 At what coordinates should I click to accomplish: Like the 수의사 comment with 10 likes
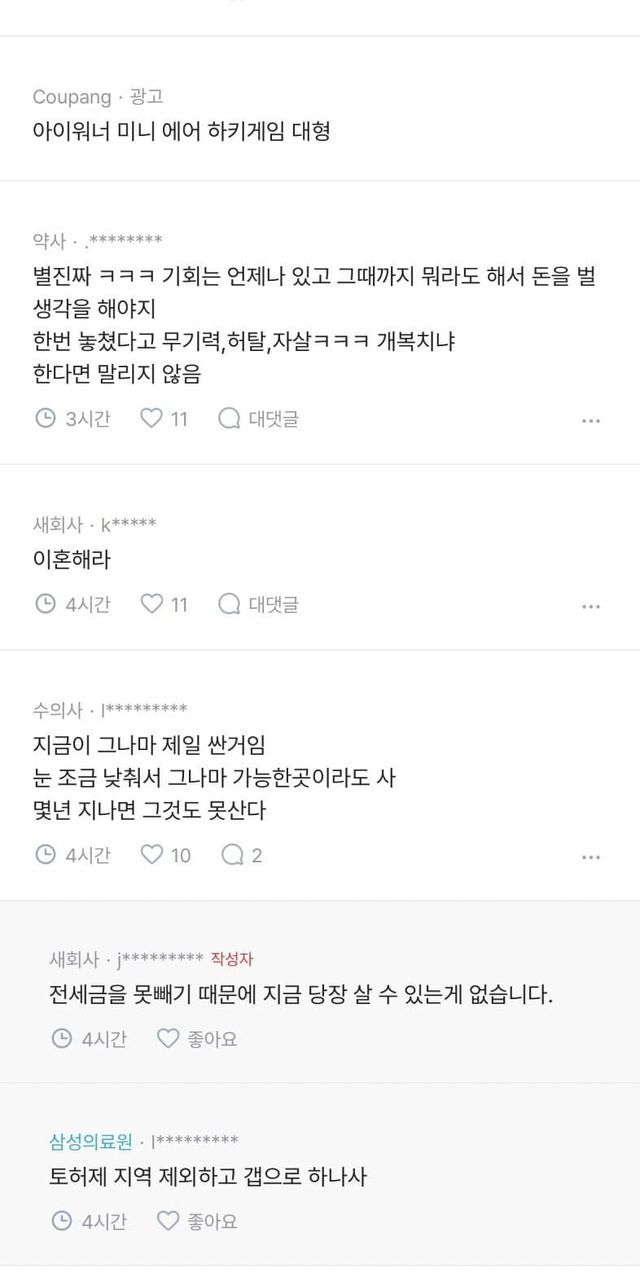165,855
